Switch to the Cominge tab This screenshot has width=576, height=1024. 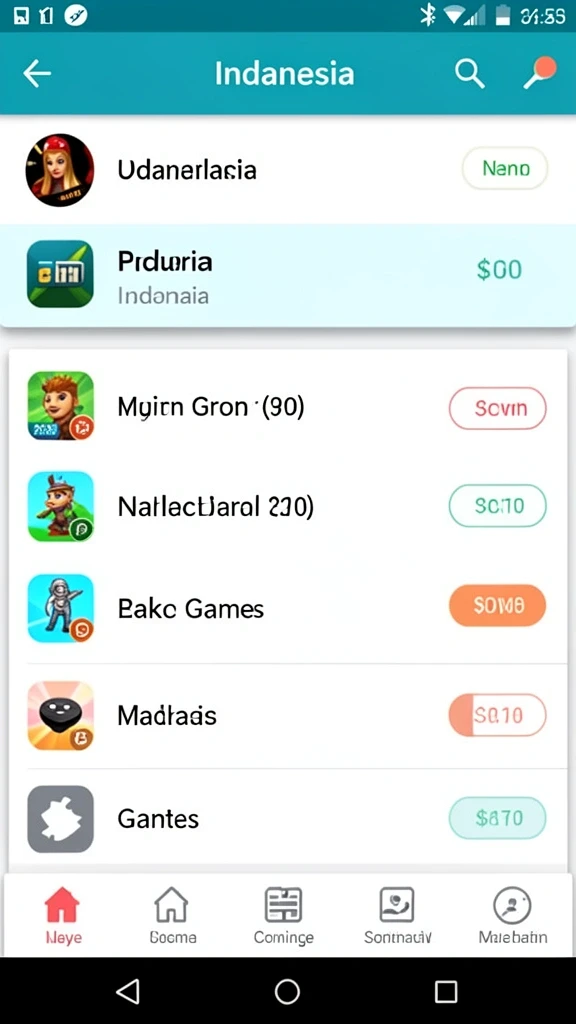tap(283, 916)
